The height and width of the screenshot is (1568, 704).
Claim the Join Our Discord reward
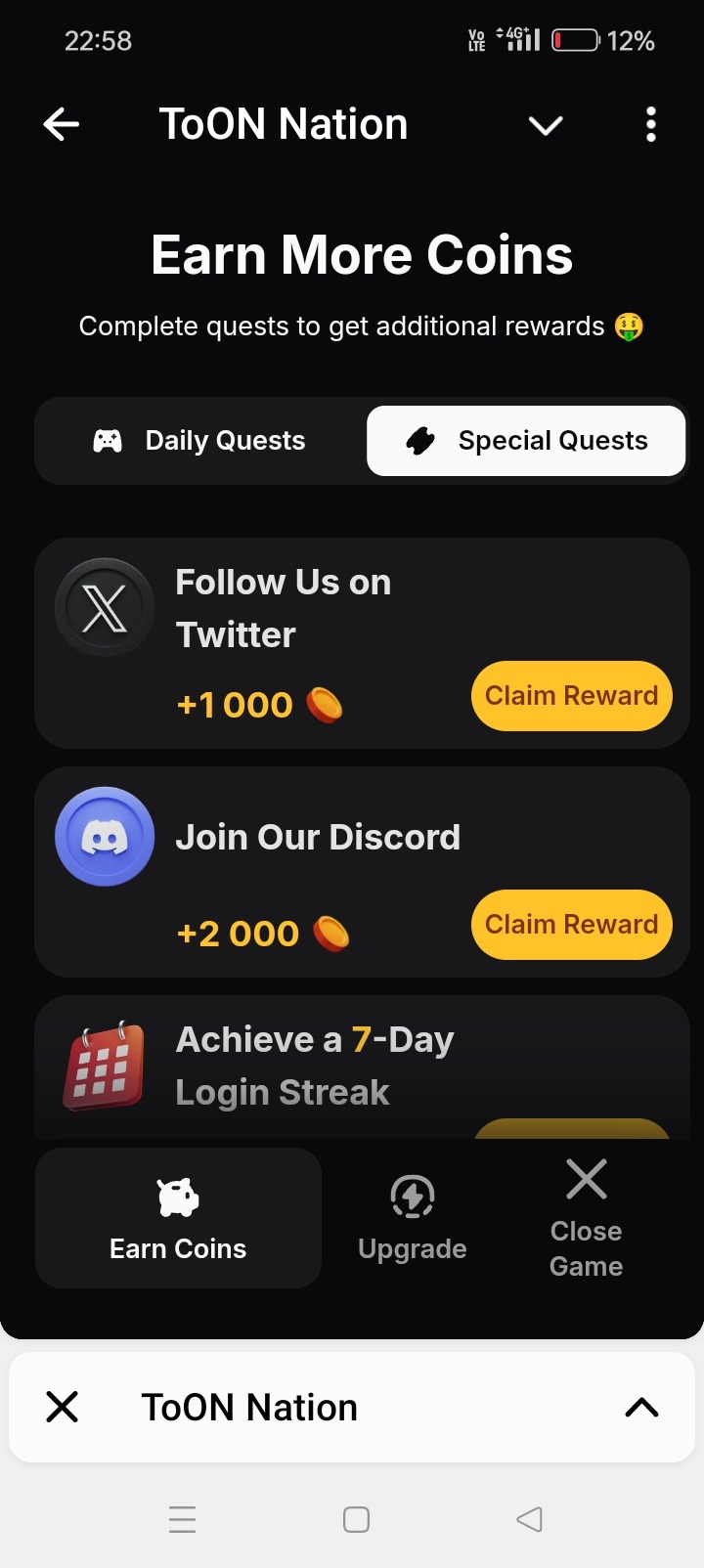pyautogui.click(x=571, y=925)
